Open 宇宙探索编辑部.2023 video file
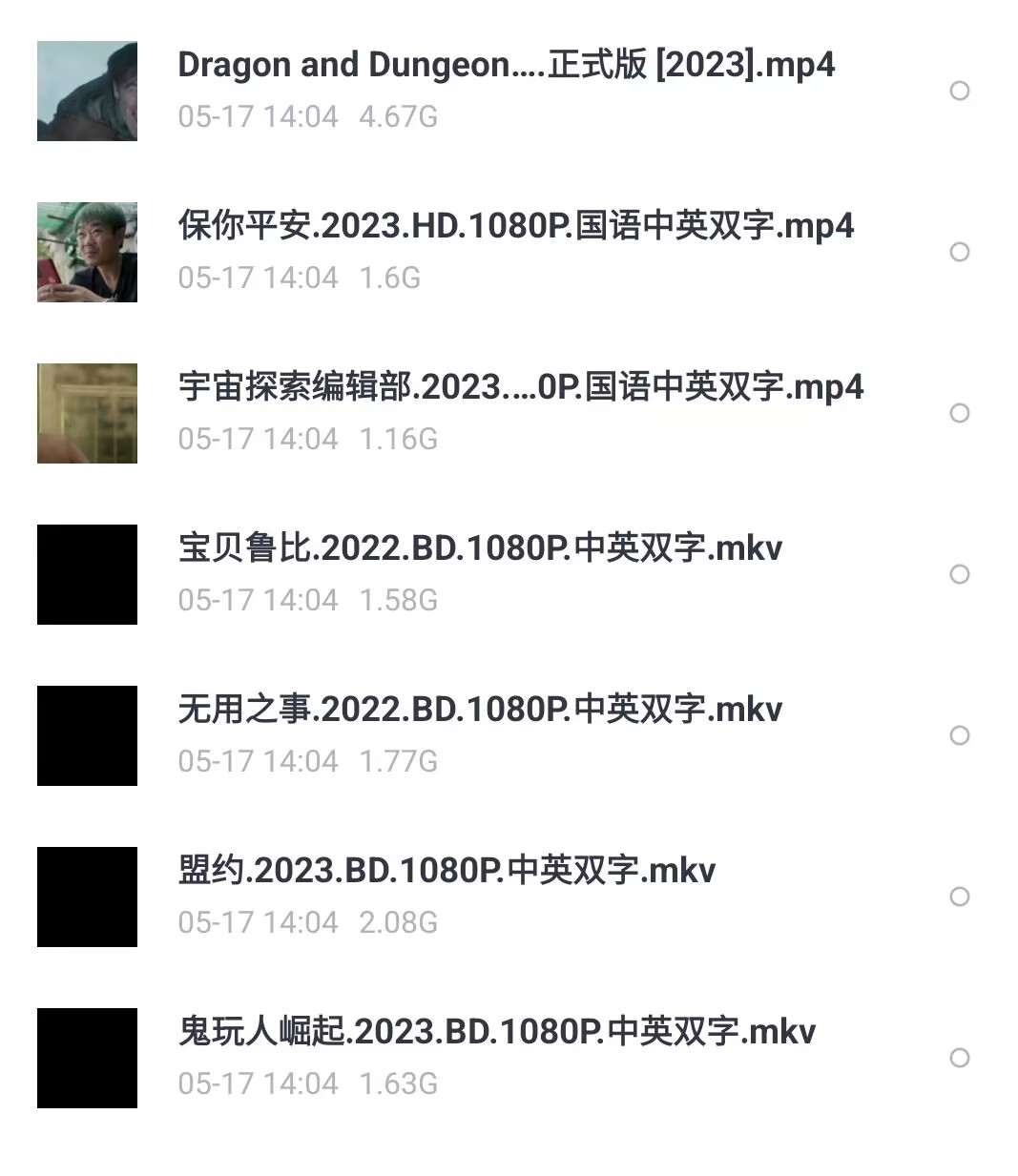Image resolution: width=1018 pixels, height=1176 pixels. click(x=520, y=388)
